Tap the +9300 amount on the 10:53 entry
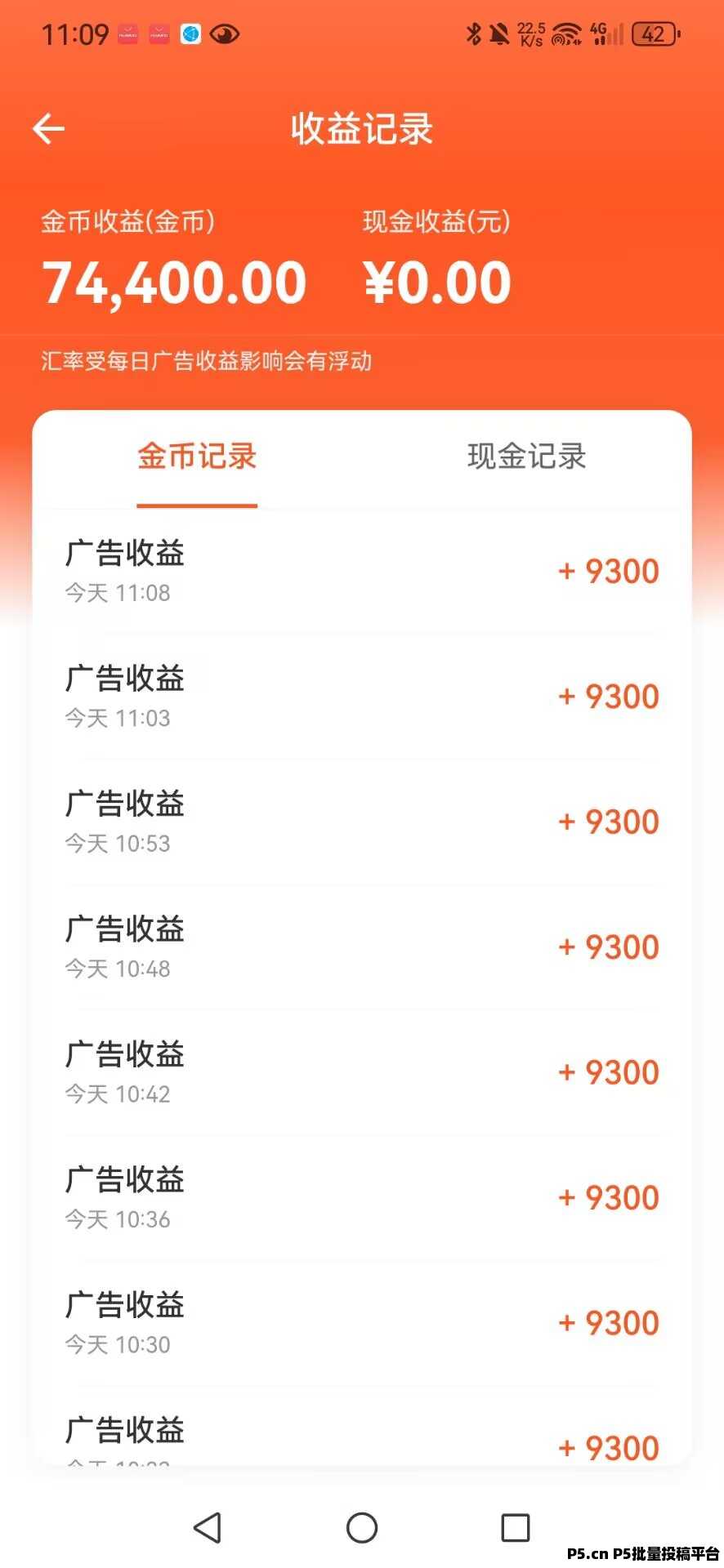The image size is (724, 1568). [608, 822]
